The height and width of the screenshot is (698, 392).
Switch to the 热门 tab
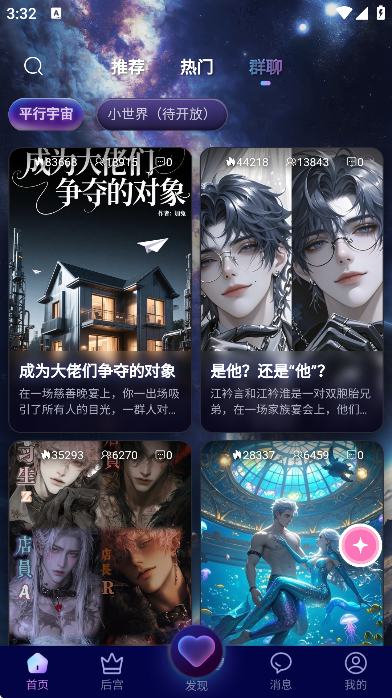click(x=197, y=67)
